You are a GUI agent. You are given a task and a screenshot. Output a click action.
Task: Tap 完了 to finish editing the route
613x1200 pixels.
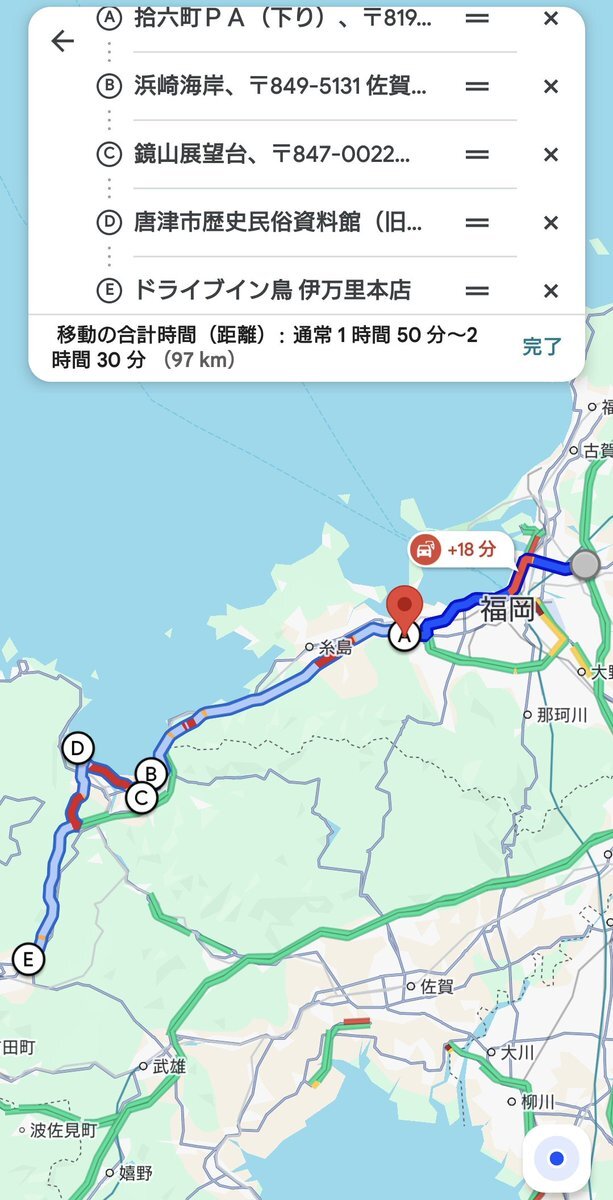pos(542,347)
